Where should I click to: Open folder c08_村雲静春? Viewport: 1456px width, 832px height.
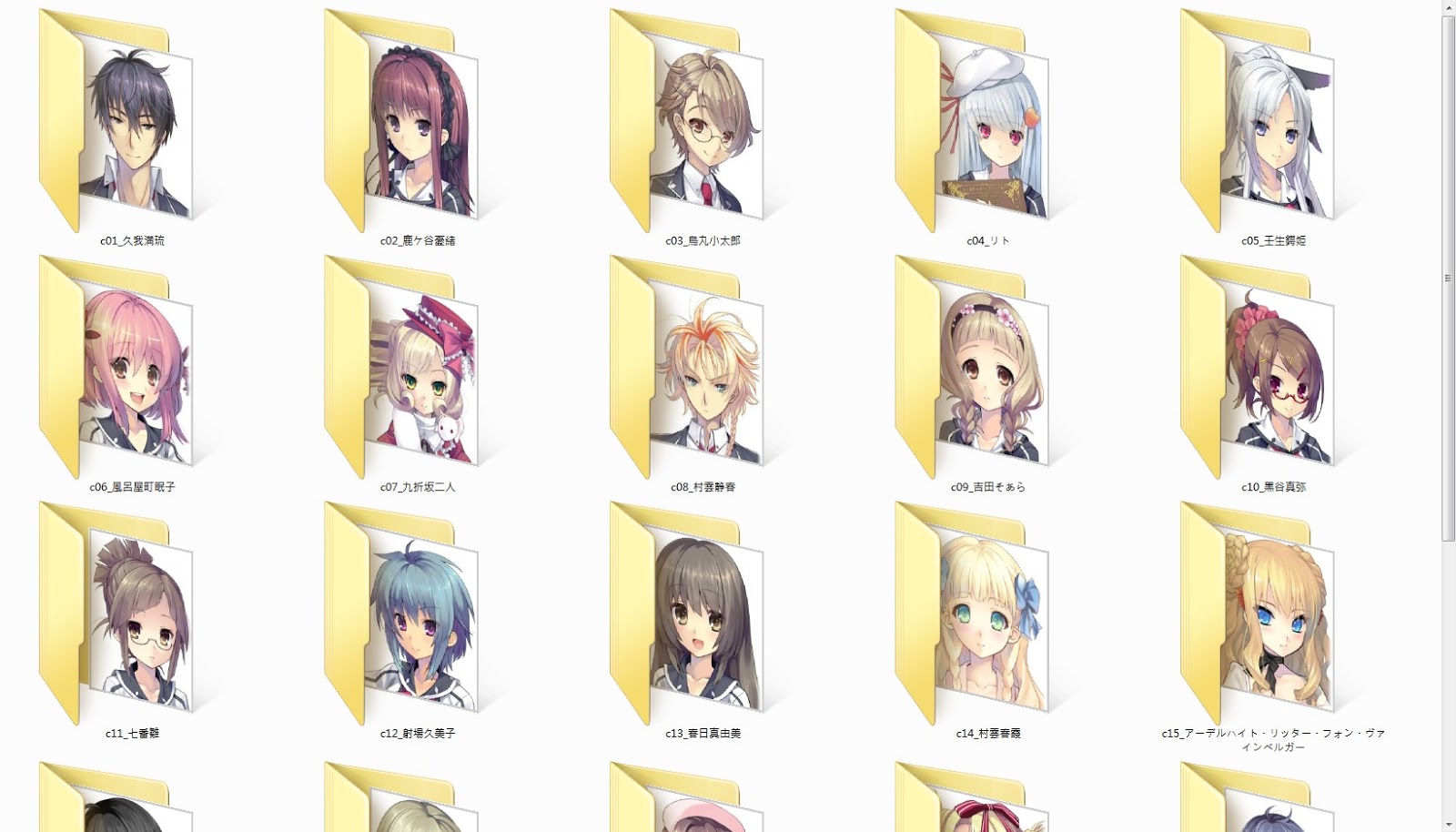coord(702,373)
